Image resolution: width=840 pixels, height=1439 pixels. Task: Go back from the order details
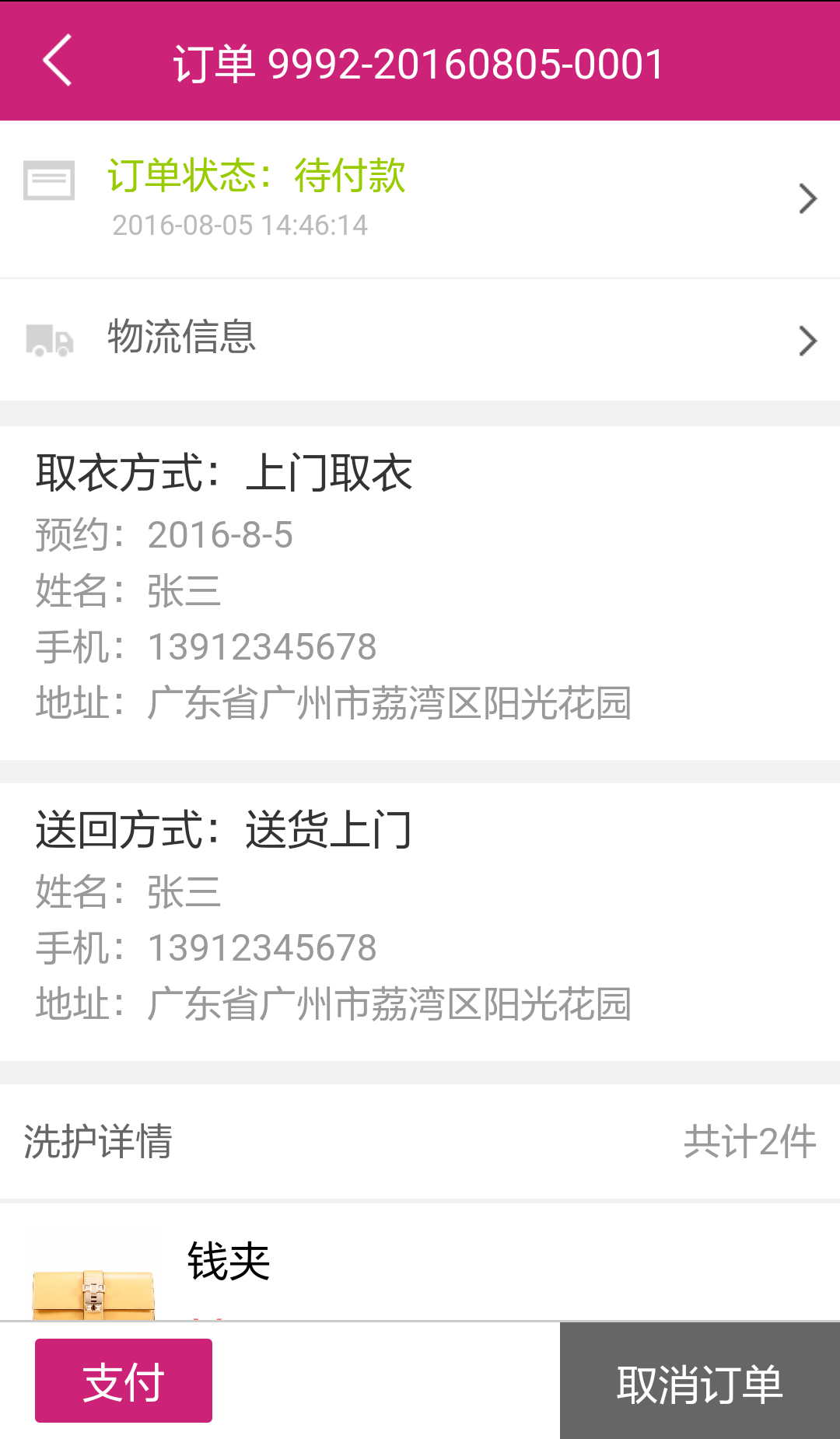tap(58, 61)
